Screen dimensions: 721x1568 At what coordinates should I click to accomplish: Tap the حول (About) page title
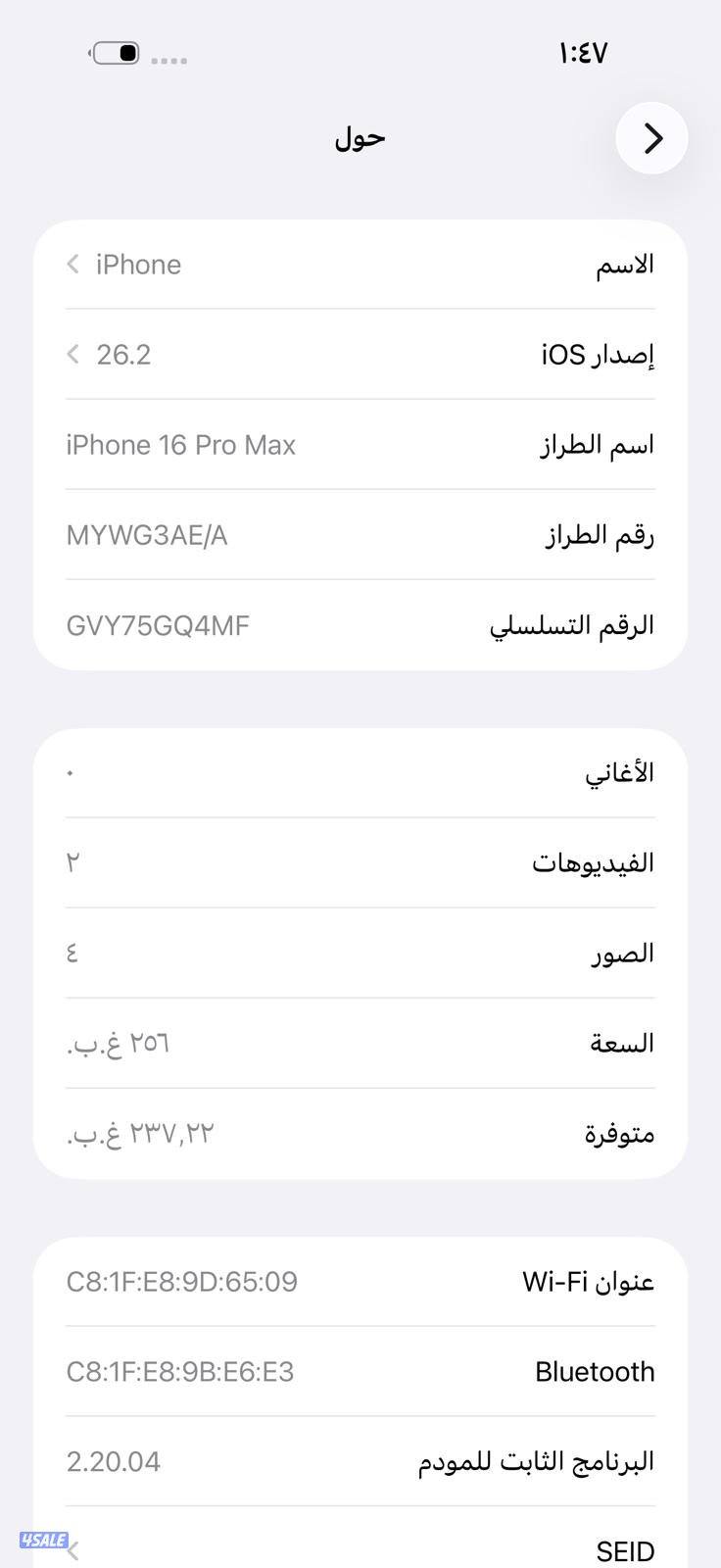point(360,137)
